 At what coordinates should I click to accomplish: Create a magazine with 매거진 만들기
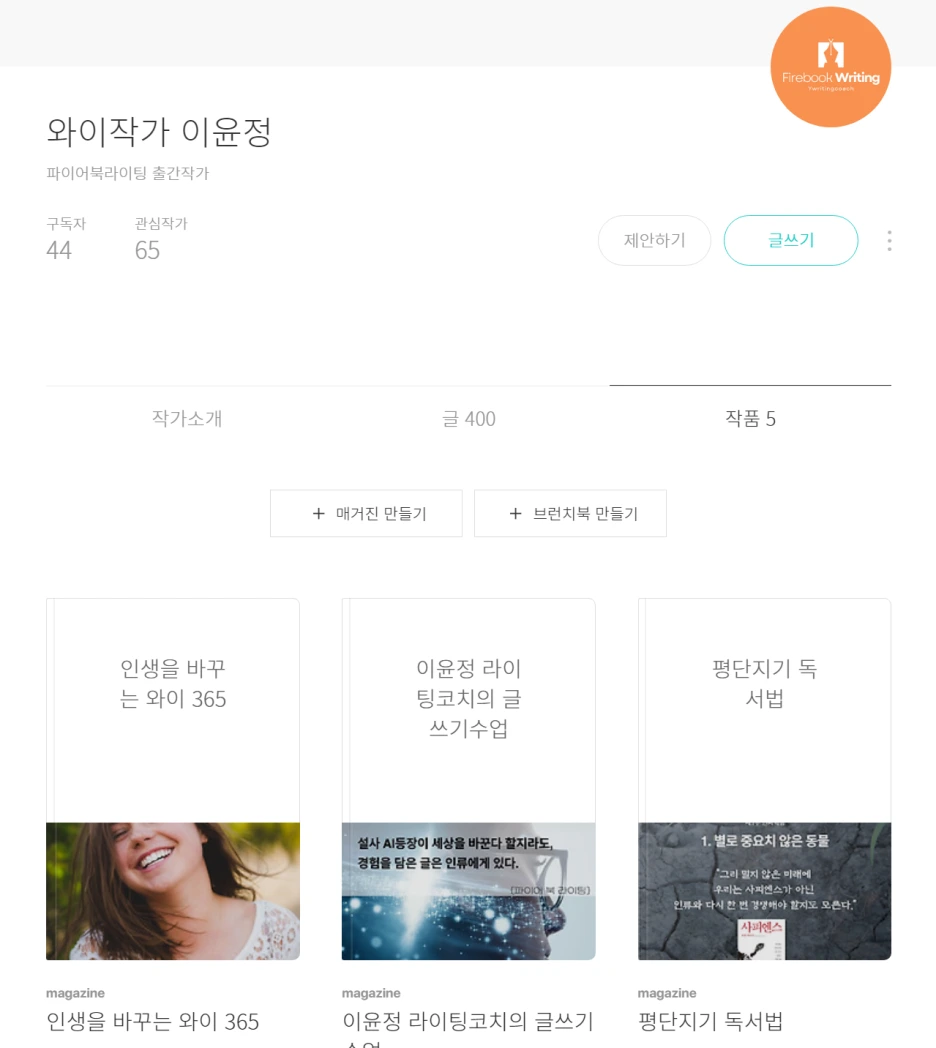(x=366, y=513)
